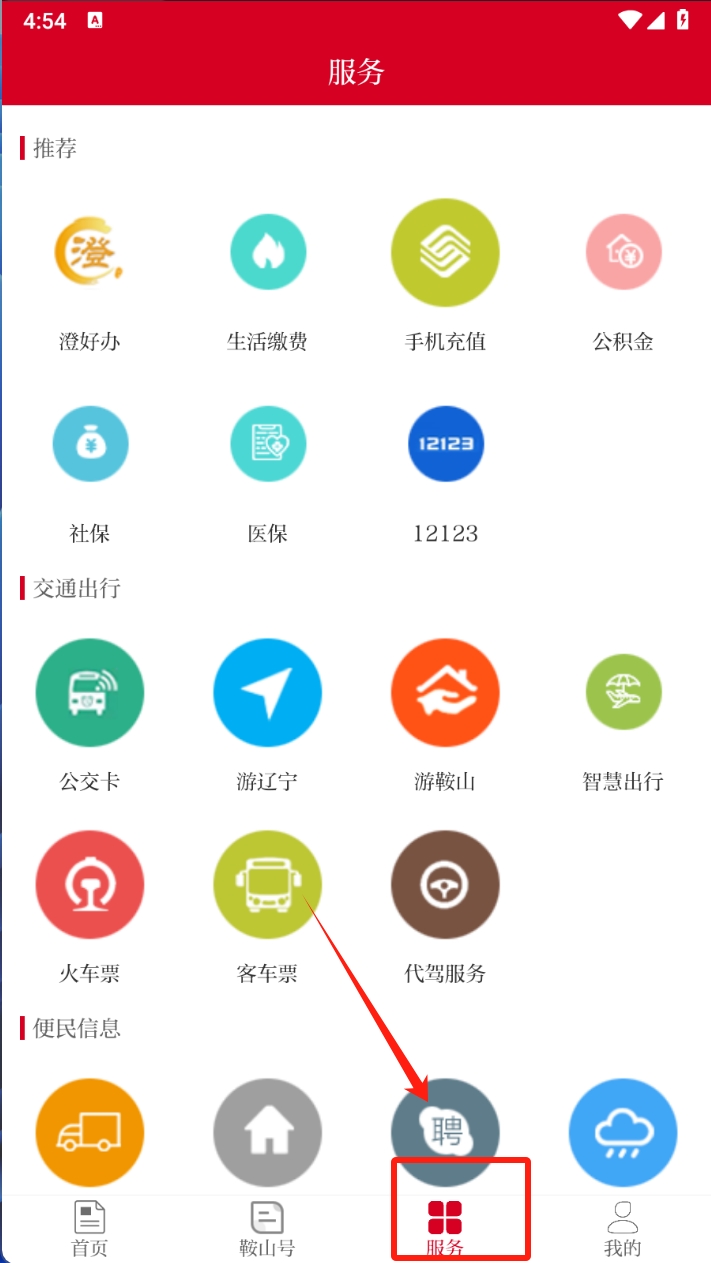The height and width of the screenshot is (1263, 711).
Task: Go to the 我的 tab
Action: point(622,1229)
